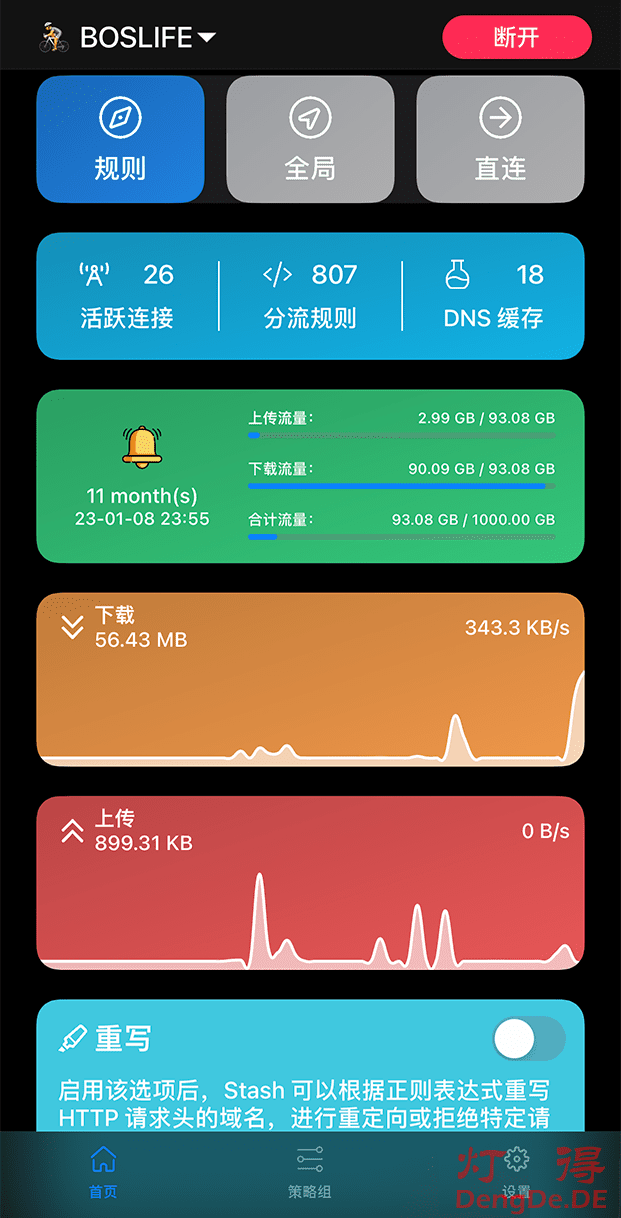
Task: Open the 设置 settings tab
Action: [516, 1172]
